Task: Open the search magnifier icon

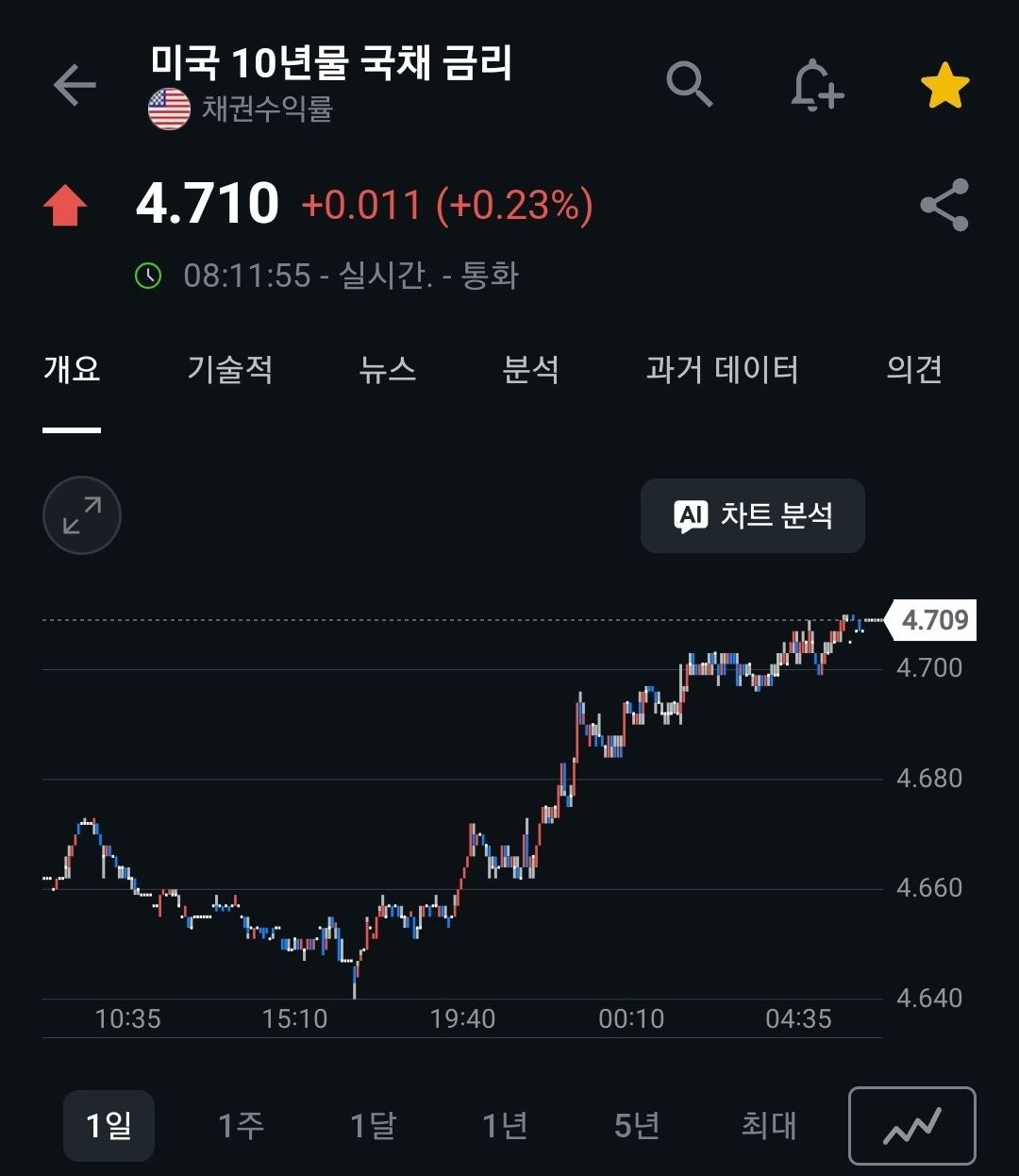Action: pos(690,85)
